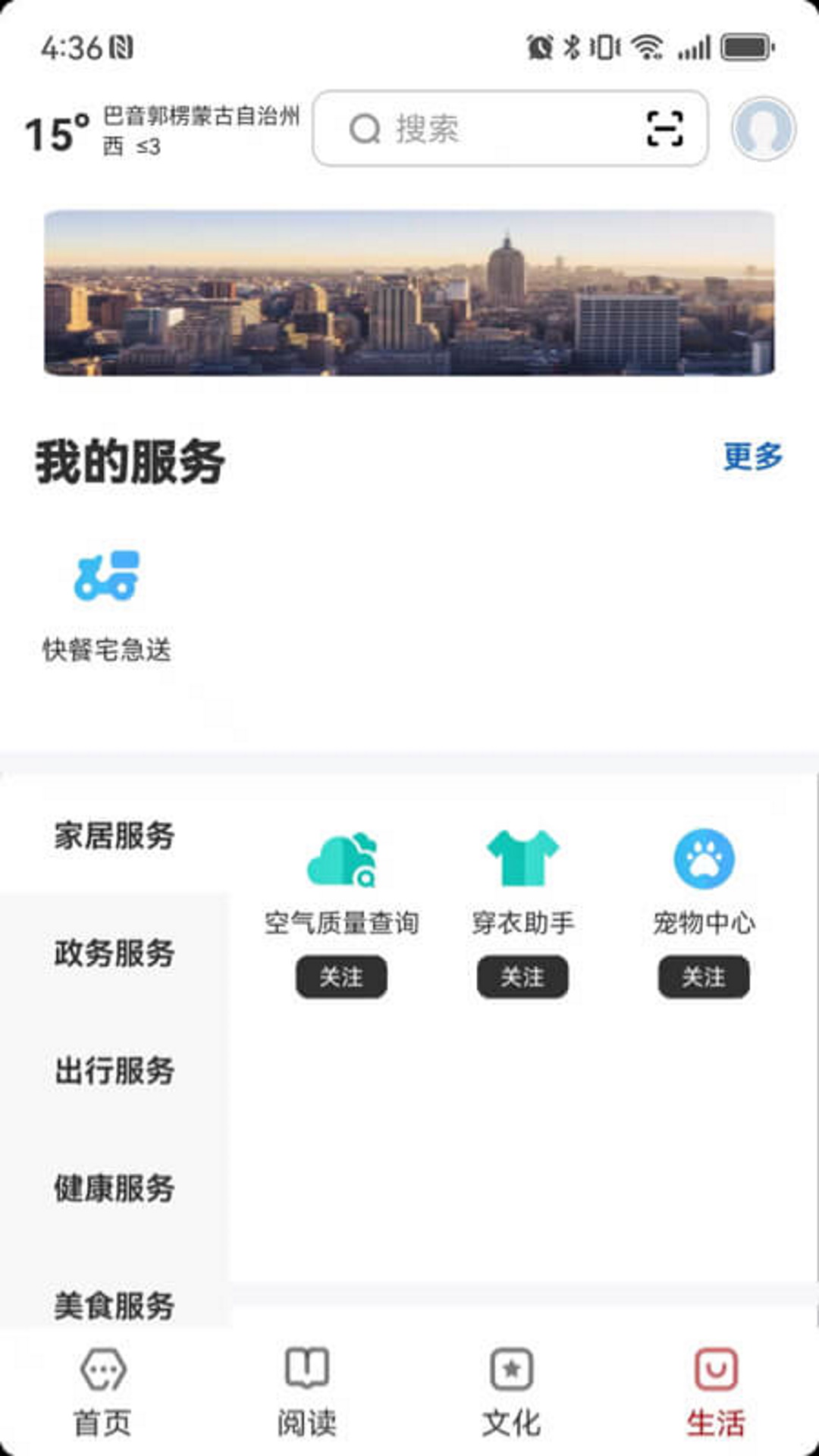Viewport: 819px width, 1456px height.
Task: Open 宠物中心 service
Action: coord(704,883)
